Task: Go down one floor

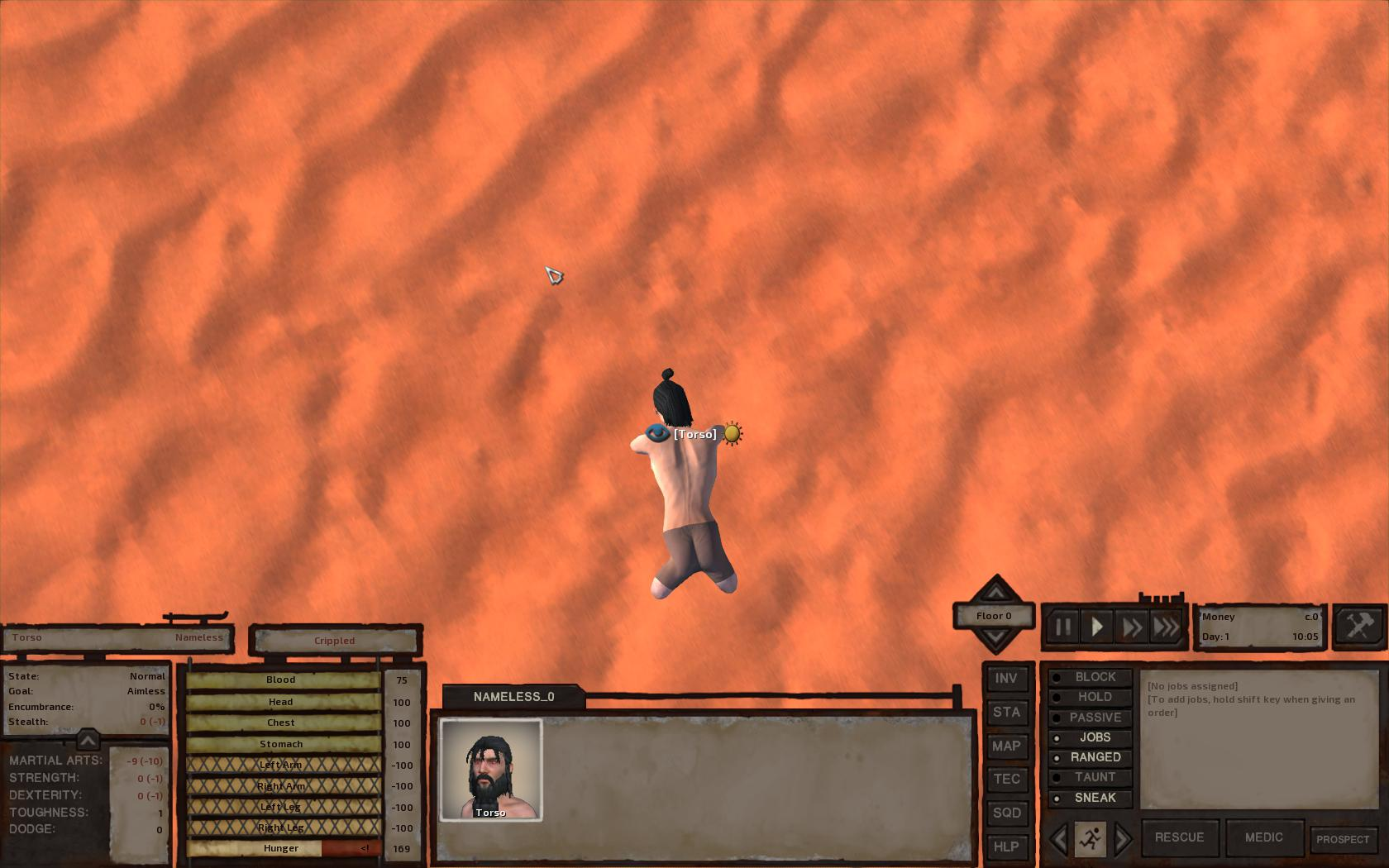Action: (x=995, y=638)
